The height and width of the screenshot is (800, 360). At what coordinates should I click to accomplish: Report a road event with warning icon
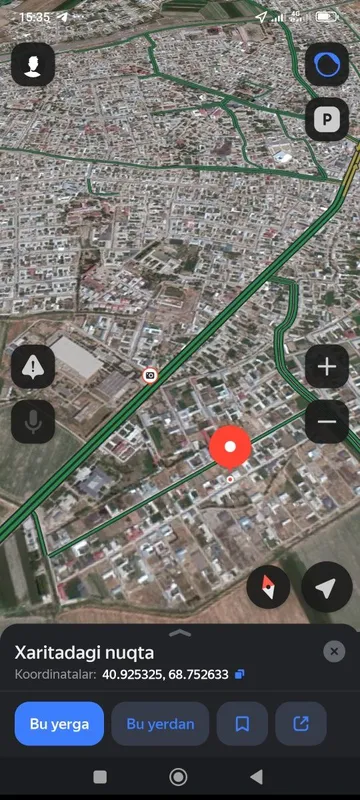pos(33,367)
